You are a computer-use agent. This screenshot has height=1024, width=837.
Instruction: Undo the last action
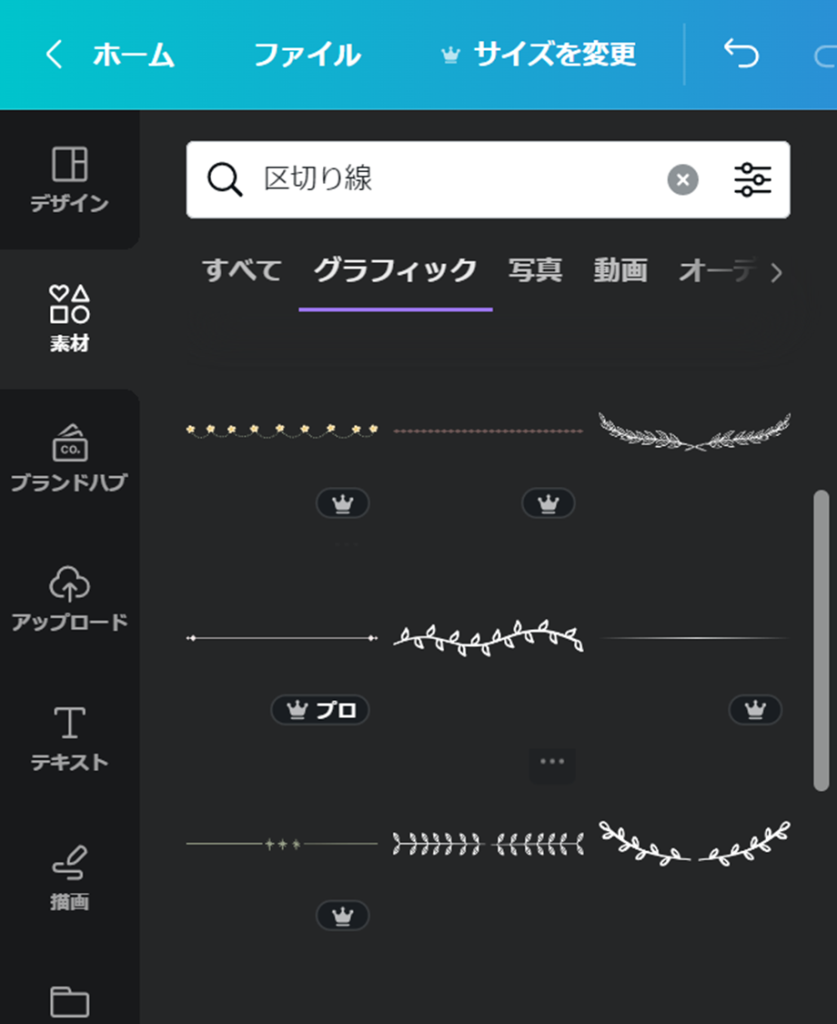(x=741, y=55)
